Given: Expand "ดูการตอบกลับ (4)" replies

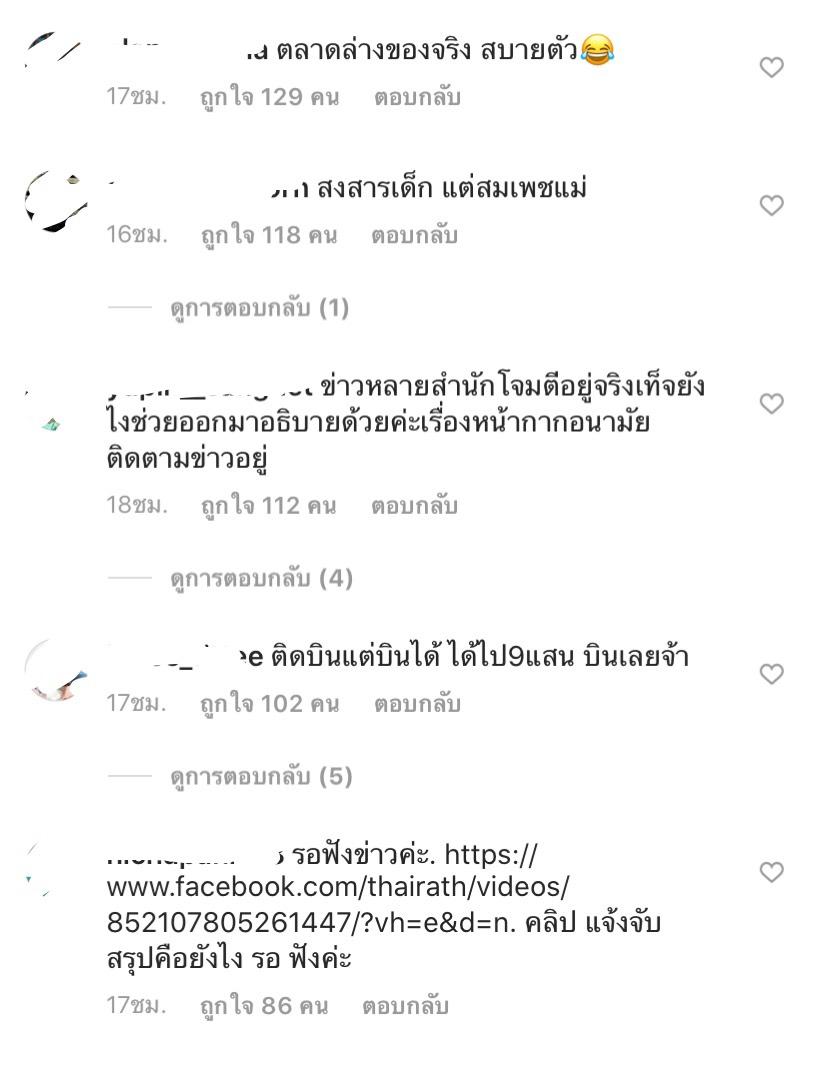Looking at the screenshot, I should coord(261,578).
